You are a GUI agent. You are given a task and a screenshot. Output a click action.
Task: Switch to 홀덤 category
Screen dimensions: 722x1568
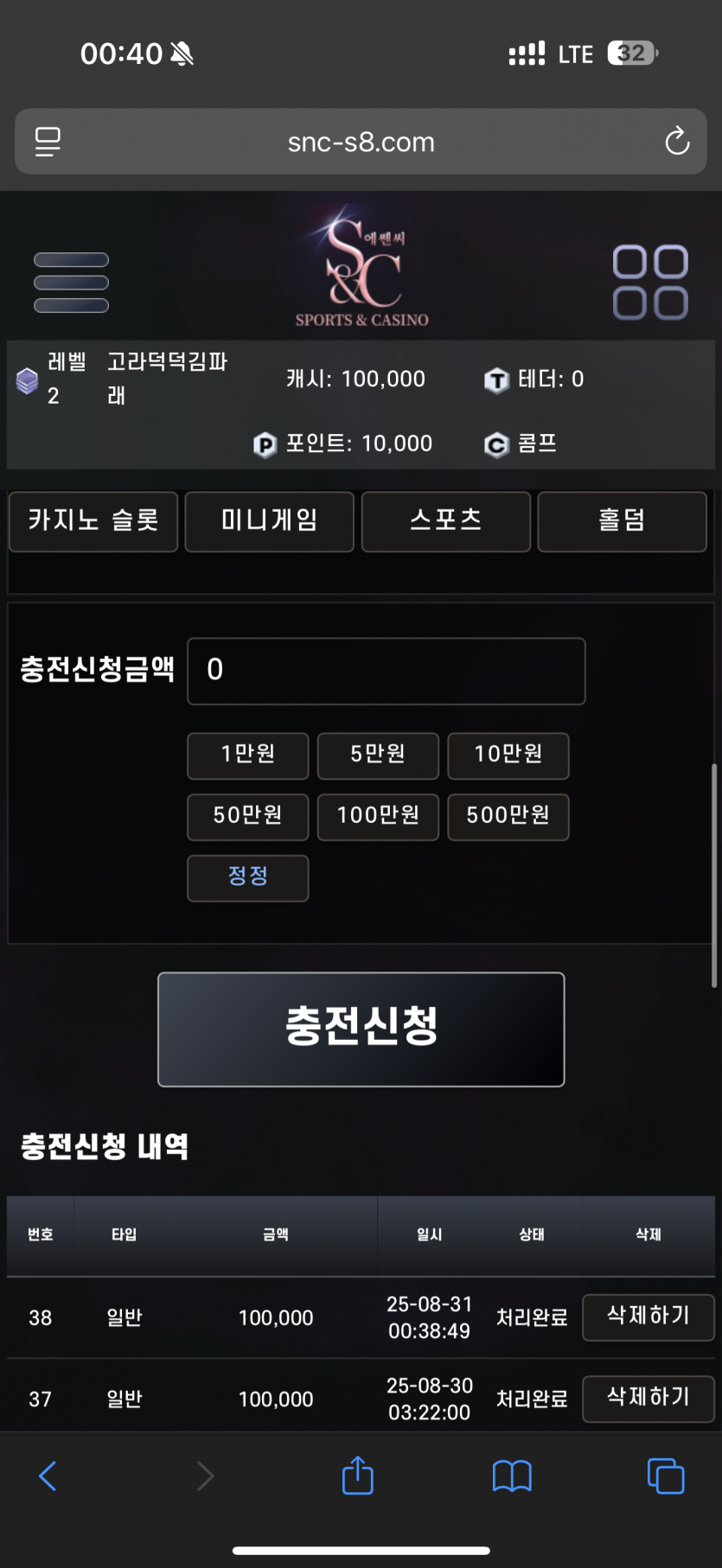623,521
